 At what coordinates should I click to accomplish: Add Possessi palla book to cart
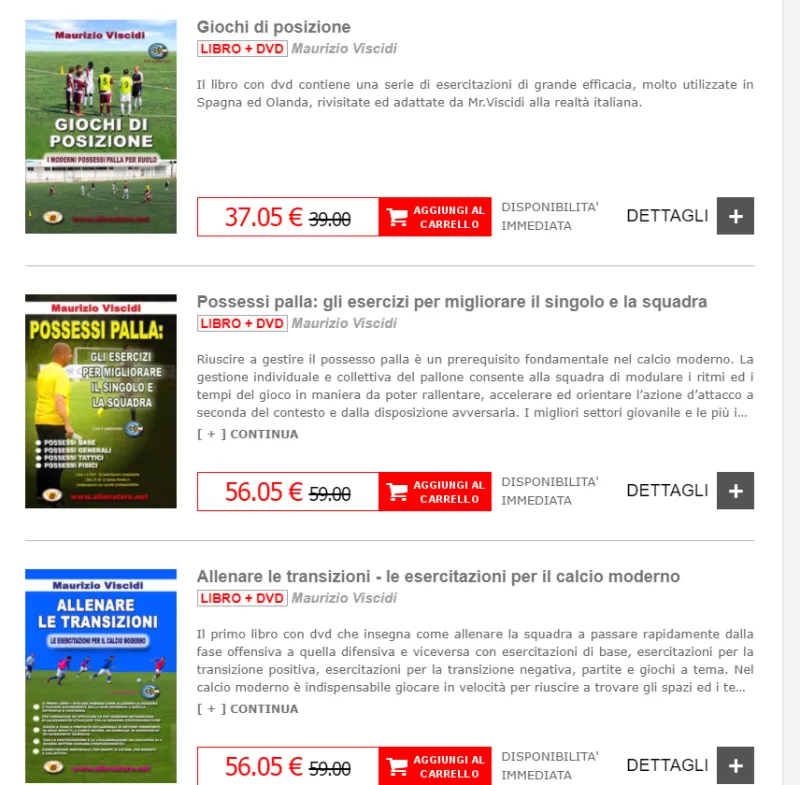[435, 492]
